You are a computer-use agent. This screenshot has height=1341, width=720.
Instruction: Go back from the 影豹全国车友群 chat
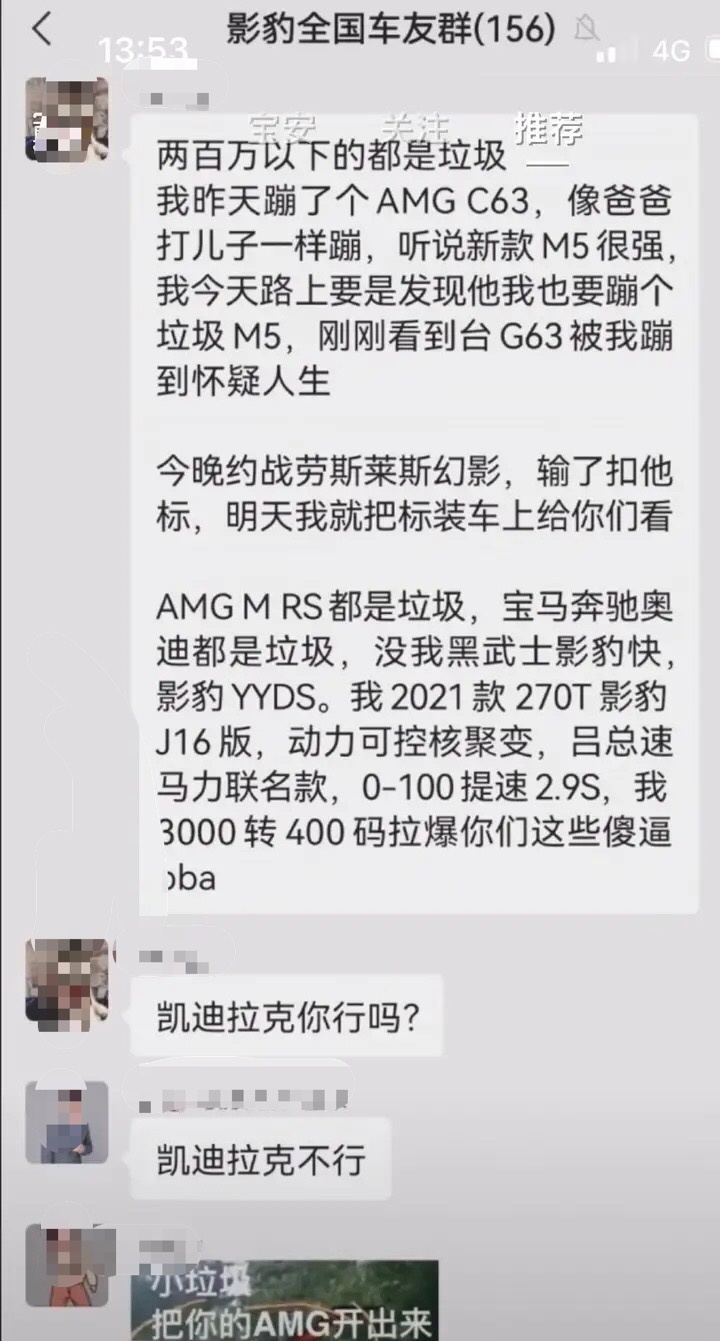click(x=41, y=31)
